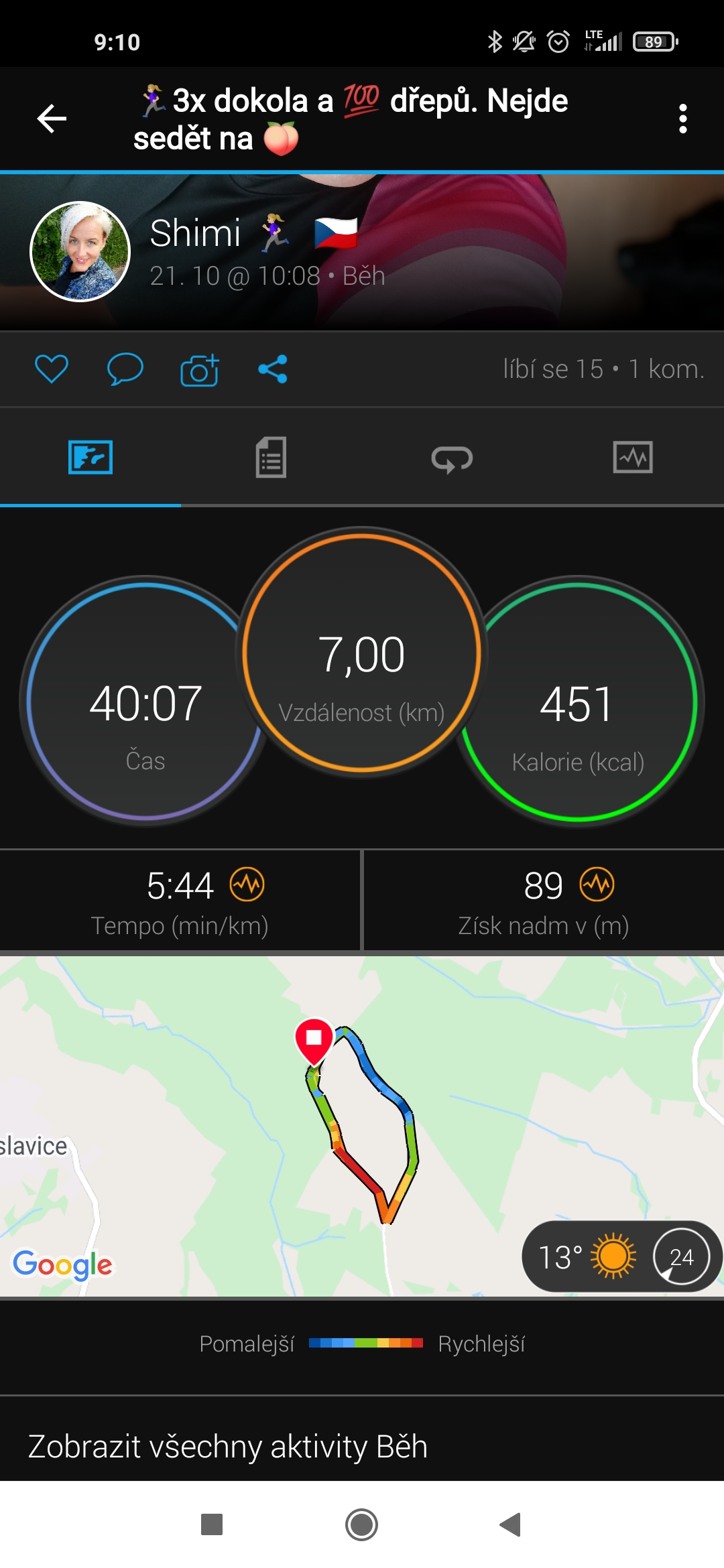Open recent apps from navigation bar
Screen dimensions: 724x1568
pos(212,1524)
